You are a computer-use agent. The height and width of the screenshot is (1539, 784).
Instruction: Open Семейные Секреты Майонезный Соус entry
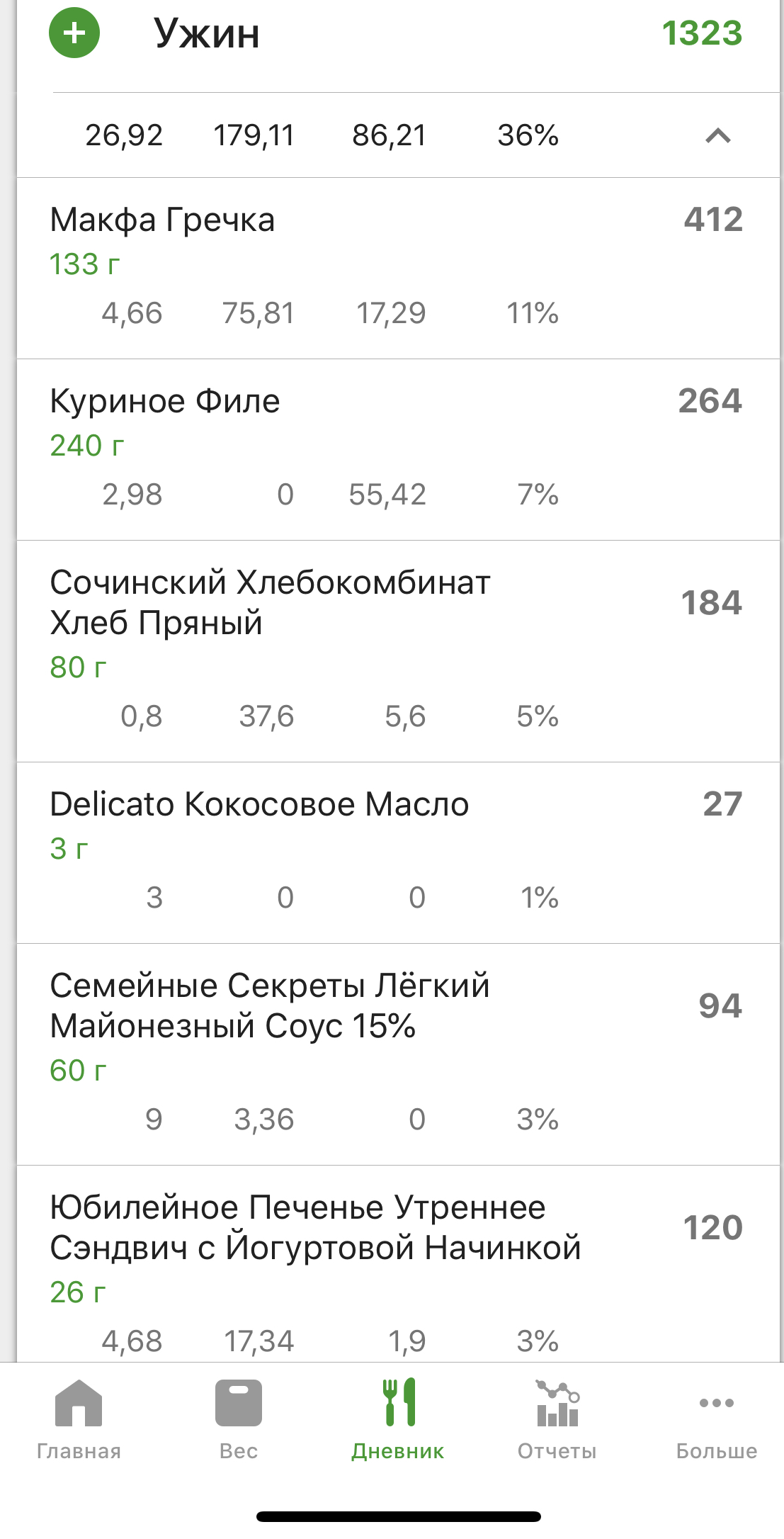(x=399, y=1054)
